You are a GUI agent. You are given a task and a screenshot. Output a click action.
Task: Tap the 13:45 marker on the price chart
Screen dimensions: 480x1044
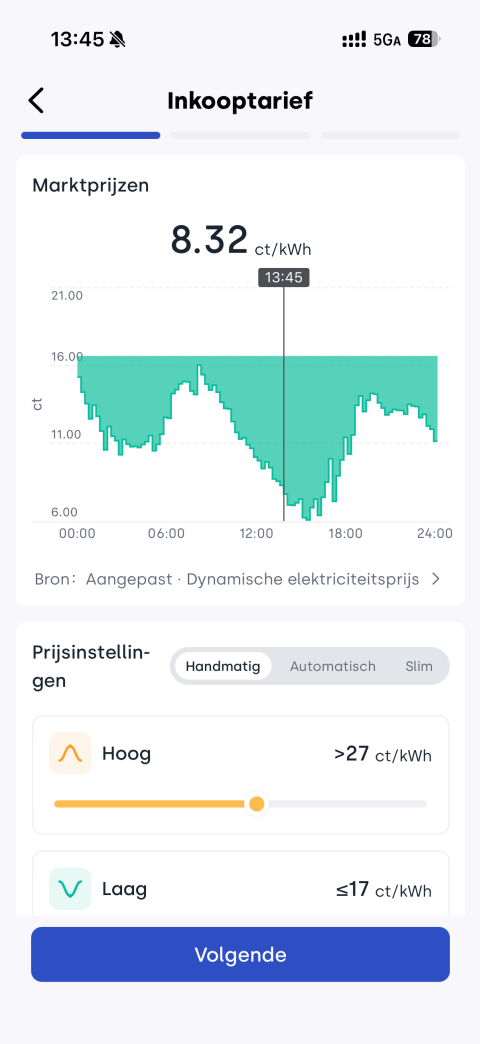tap(284, 277)
